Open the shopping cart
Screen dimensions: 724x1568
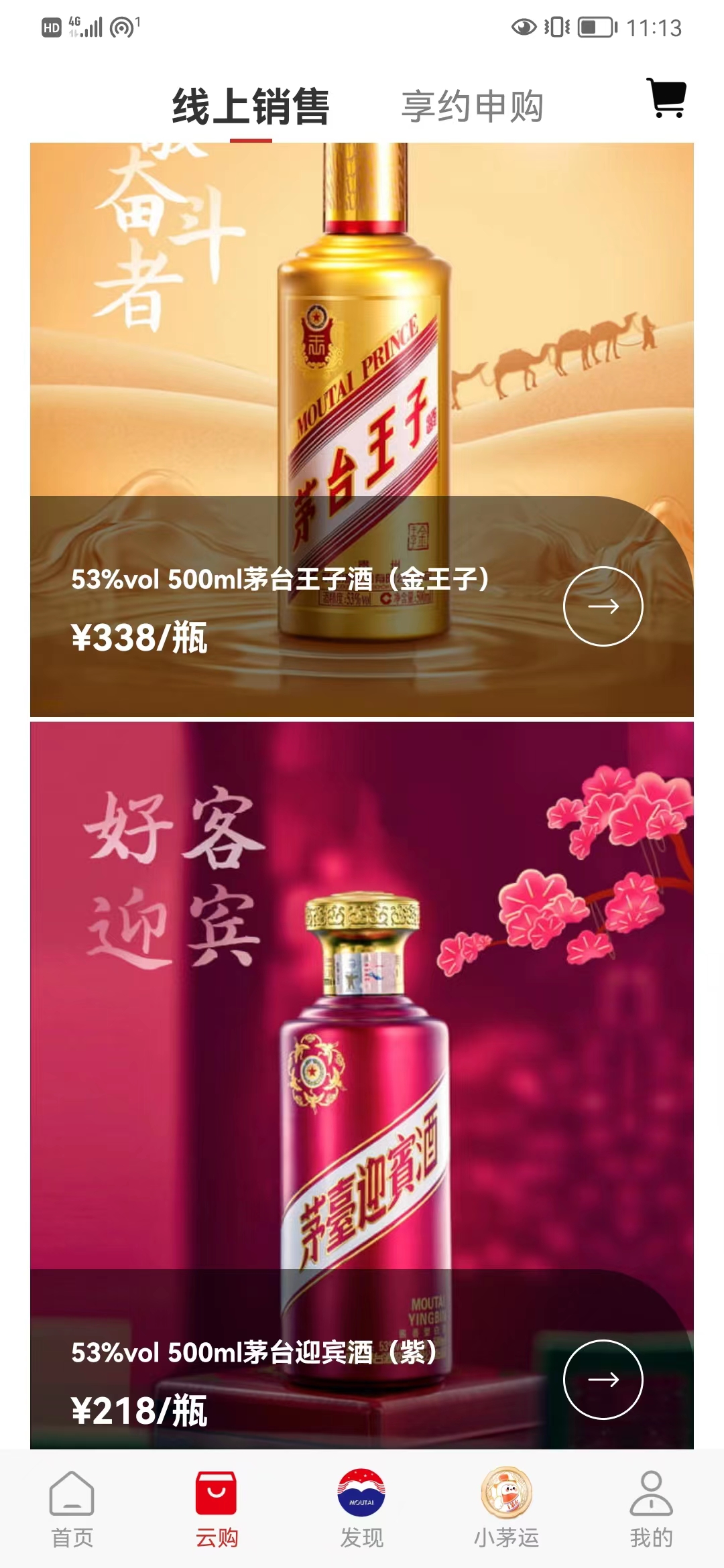point(666,99)
